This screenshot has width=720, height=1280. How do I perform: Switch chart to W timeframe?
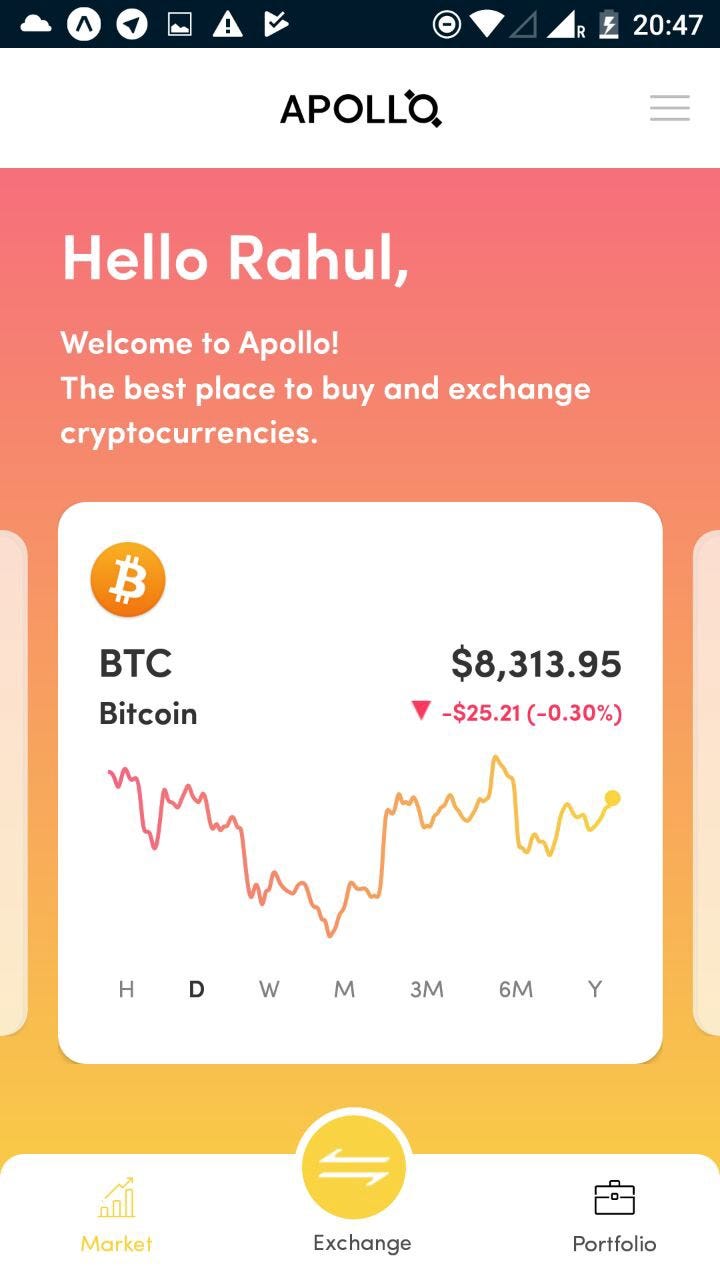click(269, 989)
